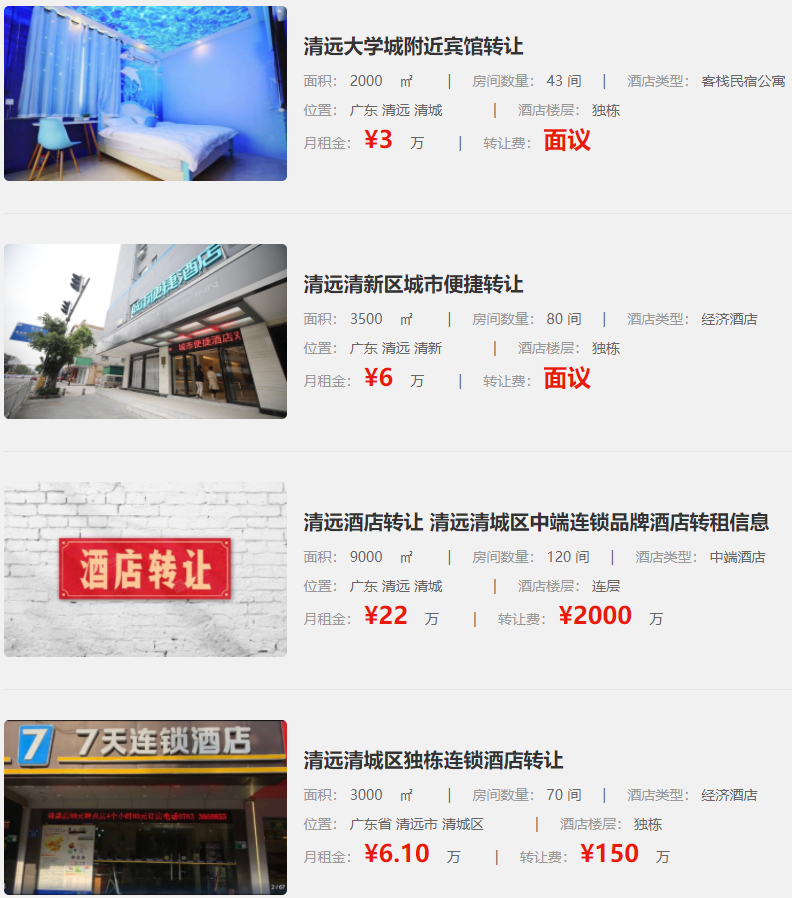
Task: View the 7天连锁酒店 photo thumbnail
Action: point(145,806)
